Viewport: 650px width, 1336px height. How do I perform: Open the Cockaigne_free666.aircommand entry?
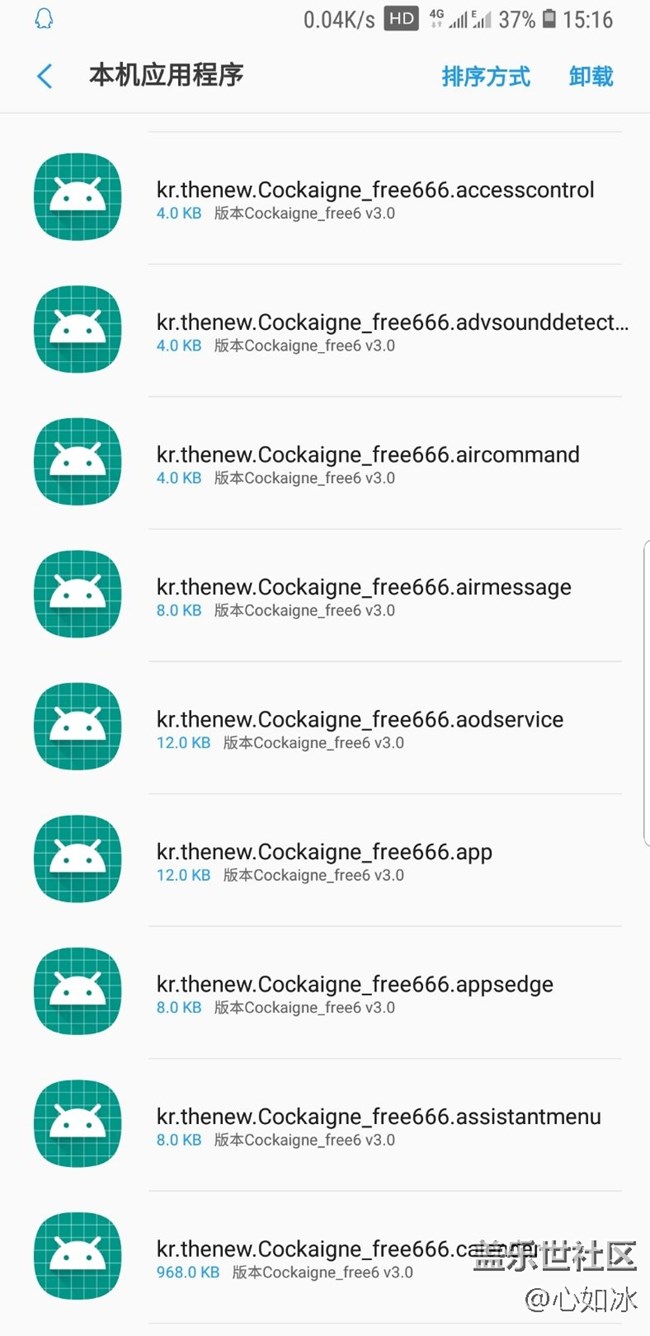tap(325, 462)
